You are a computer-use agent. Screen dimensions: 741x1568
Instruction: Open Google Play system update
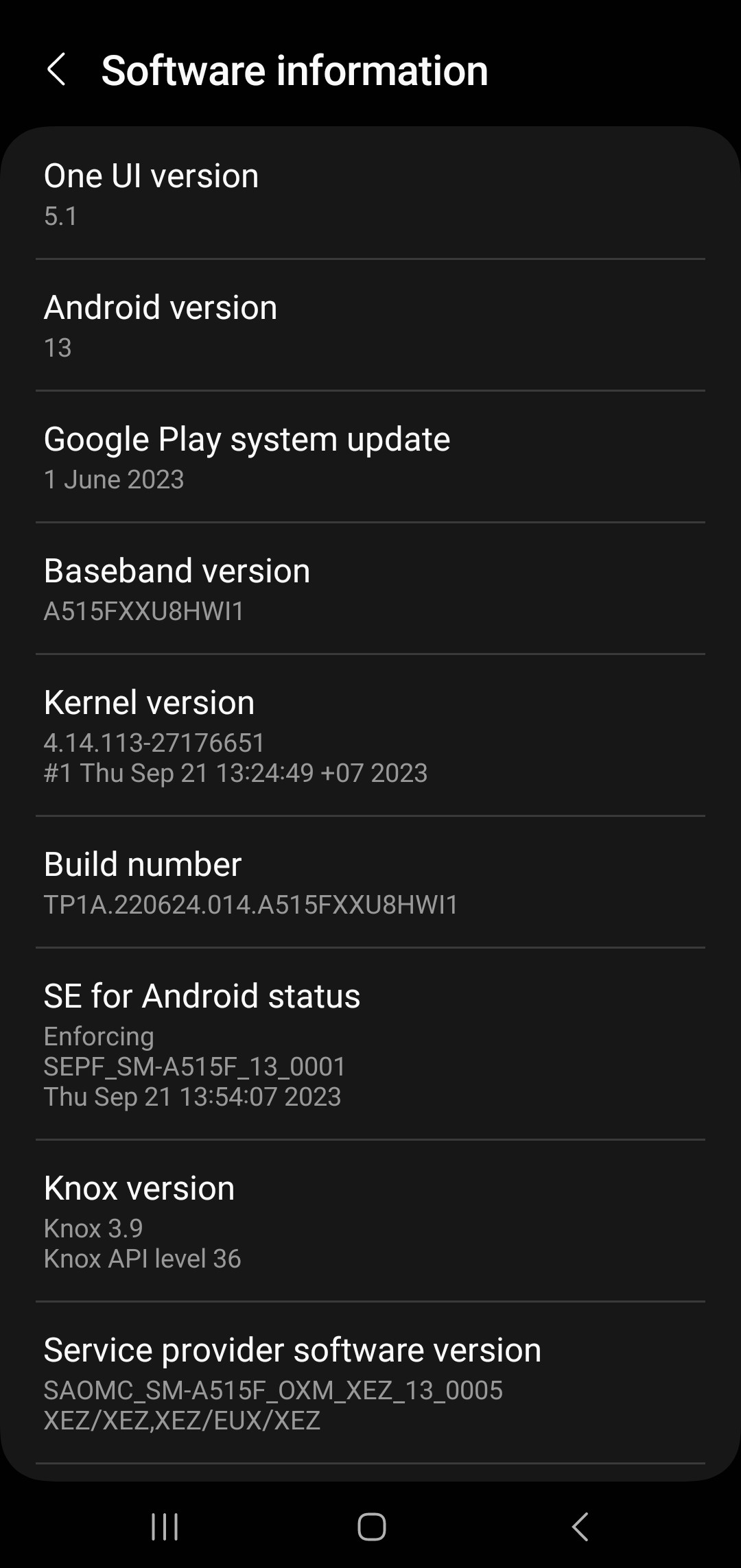pos(370,458)
